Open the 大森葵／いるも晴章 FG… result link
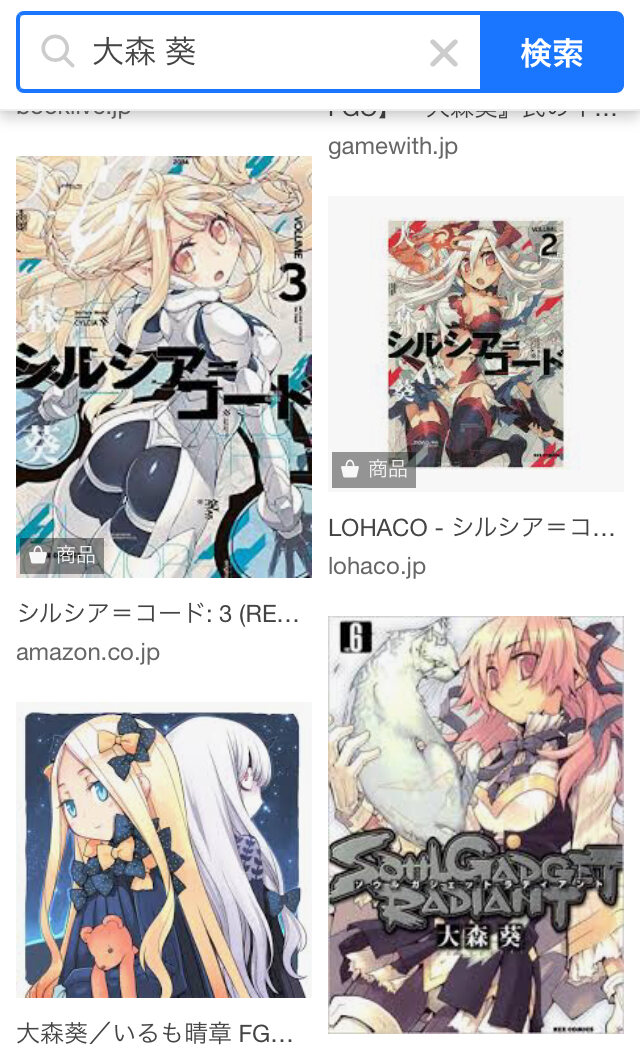The height and width of the screenshot is (1053, 640). coord(155,1032)
